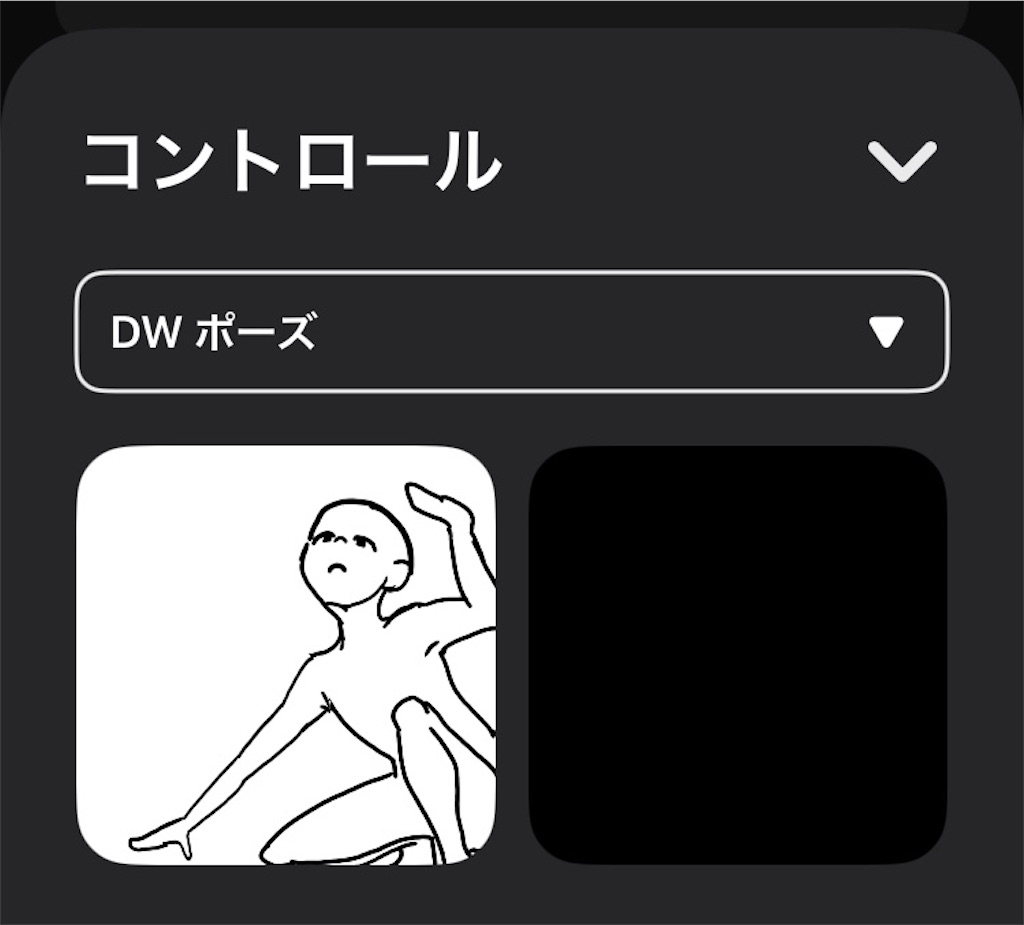Image resolution: width=1024 pixels, height=925 pixels.
Task: Open the black preprocessed image tile
Action: [x=737, y=654]
